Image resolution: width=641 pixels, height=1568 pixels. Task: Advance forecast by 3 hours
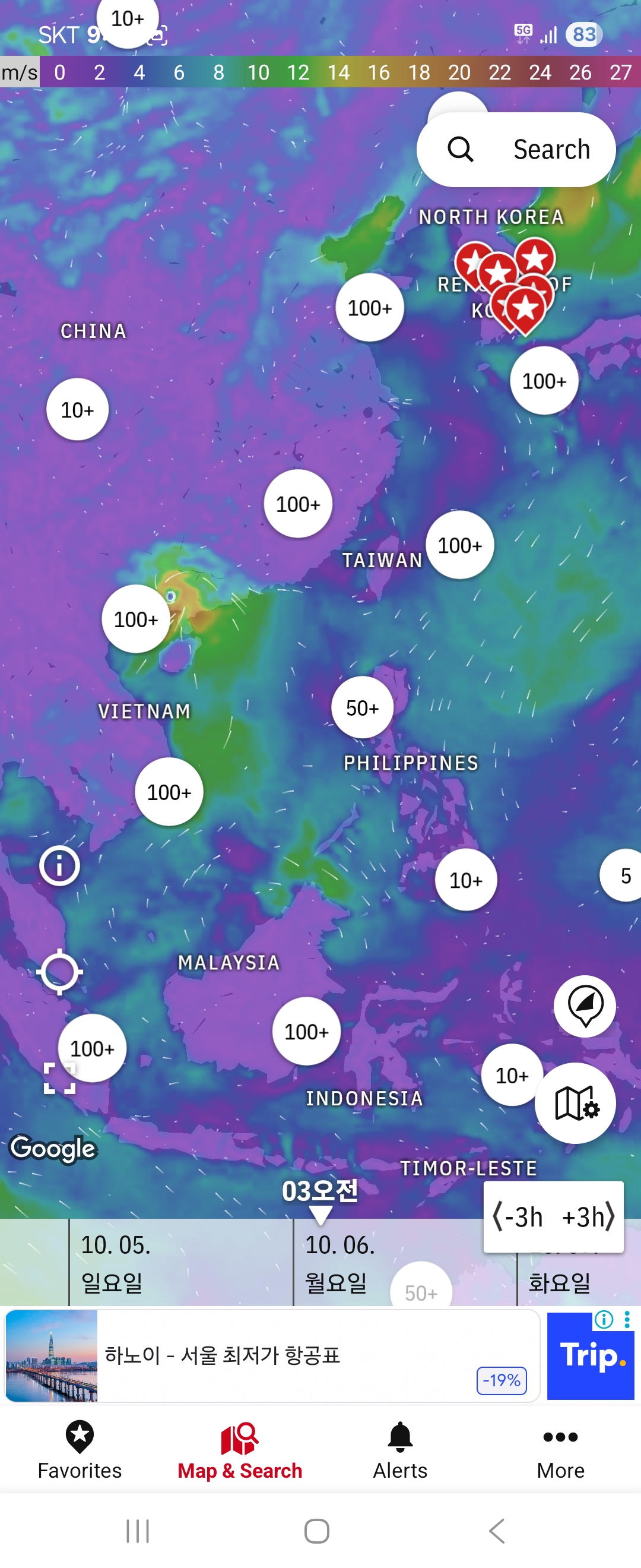(x=588, y=1218)
